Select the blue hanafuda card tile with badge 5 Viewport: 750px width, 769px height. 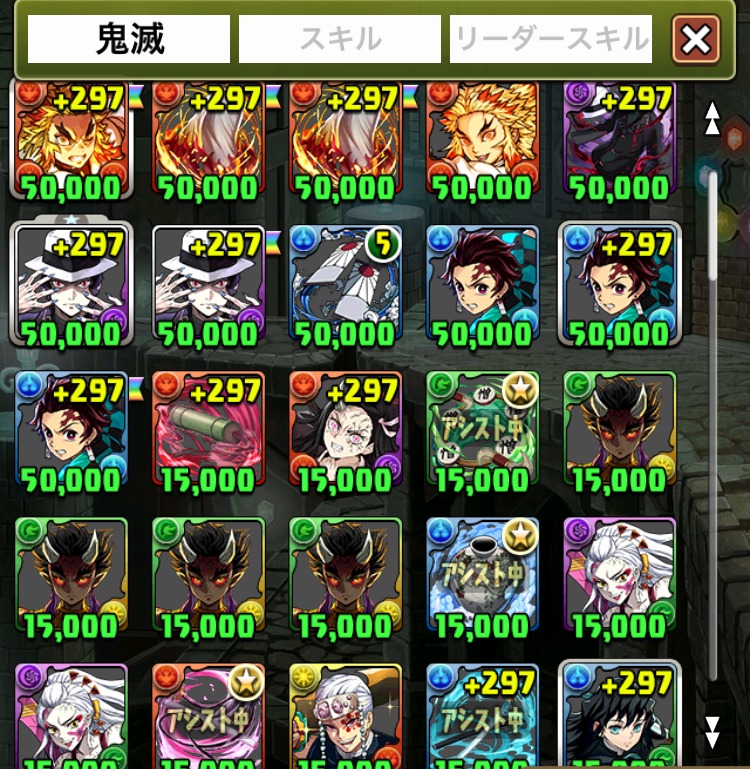point(345,287)
